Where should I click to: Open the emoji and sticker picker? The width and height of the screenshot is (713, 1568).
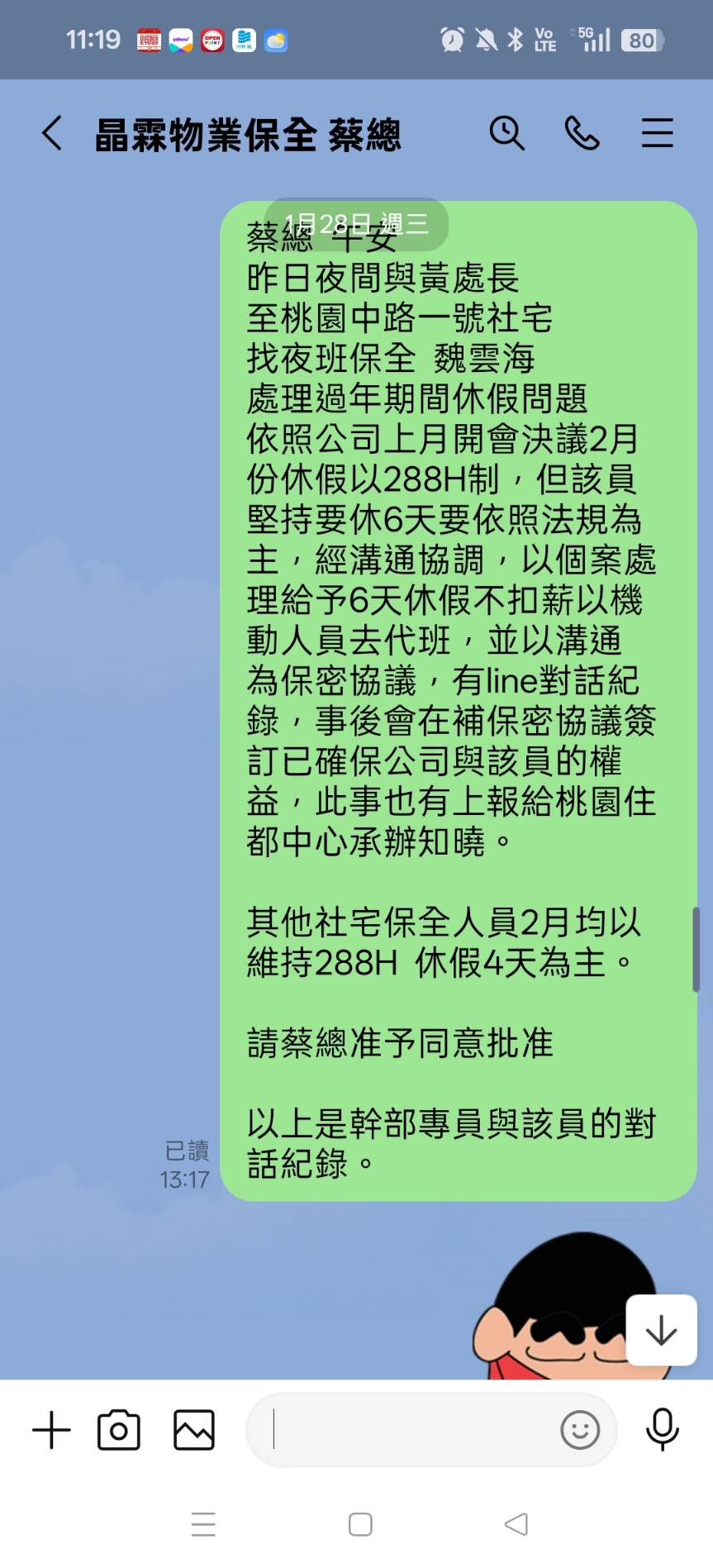click(x=580, y=1430)
